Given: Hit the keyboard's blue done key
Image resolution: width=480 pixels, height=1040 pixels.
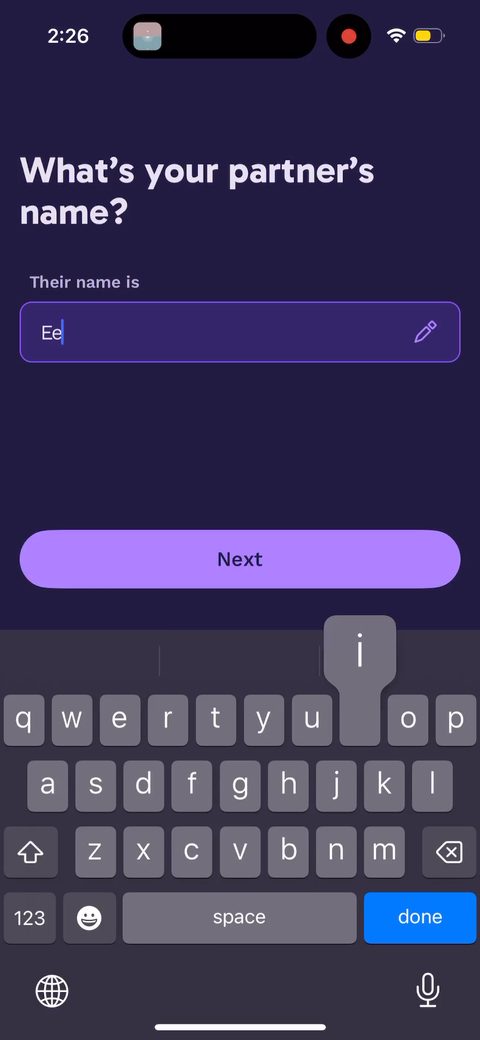Looking at the screenshot, I should coord(420,917).
